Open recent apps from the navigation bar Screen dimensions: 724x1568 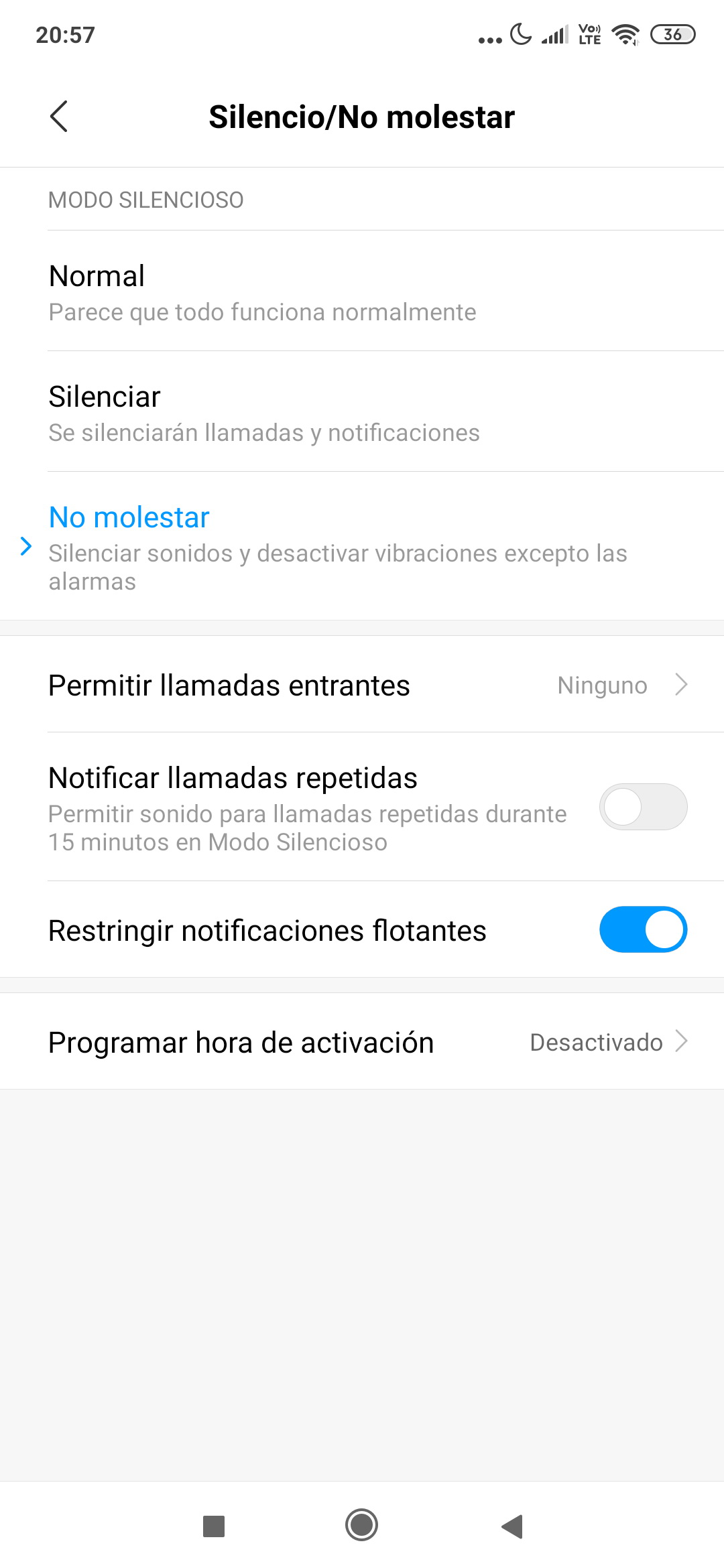(214, 1526)
